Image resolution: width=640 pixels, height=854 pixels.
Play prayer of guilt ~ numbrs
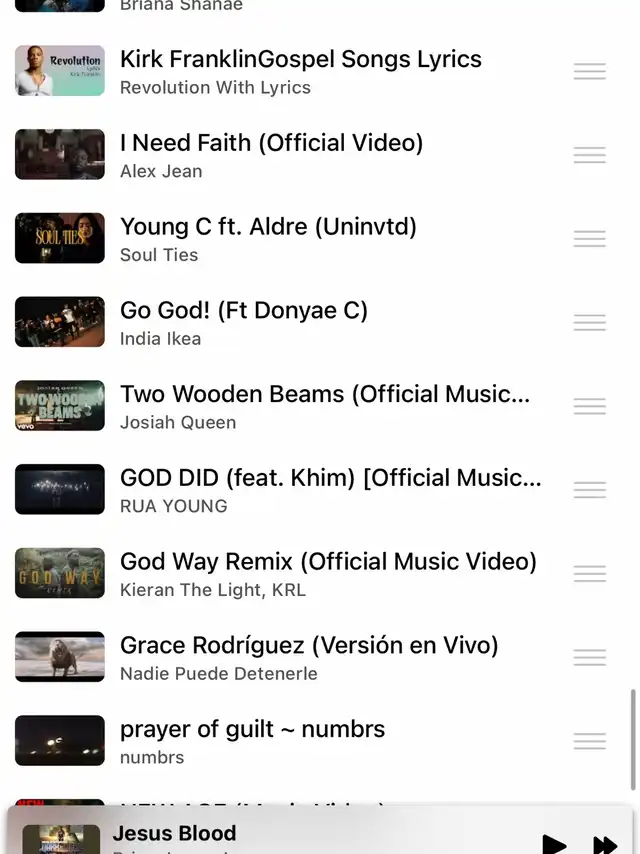pyautogui.click(x=252, y=741)
